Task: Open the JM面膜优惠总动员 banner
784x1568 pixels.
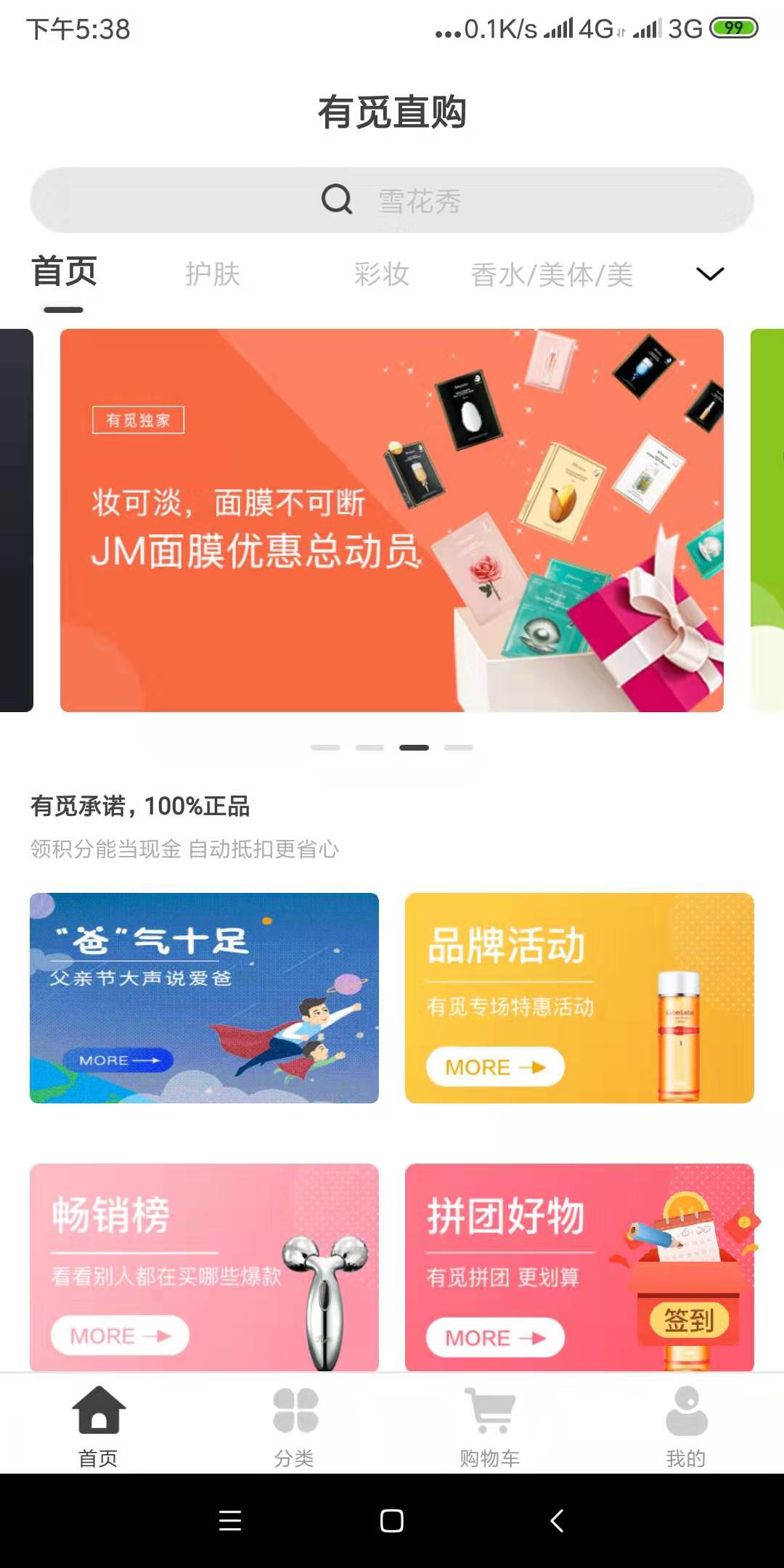Action: tap(391, 520)
